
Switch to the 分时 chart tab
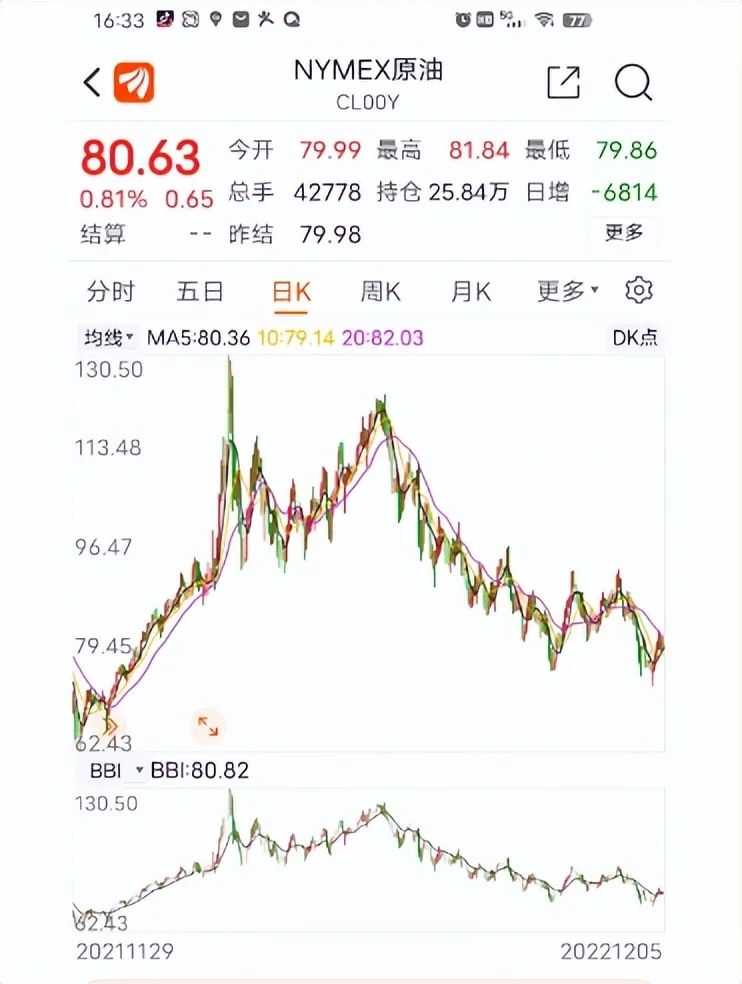coord(110,292)
